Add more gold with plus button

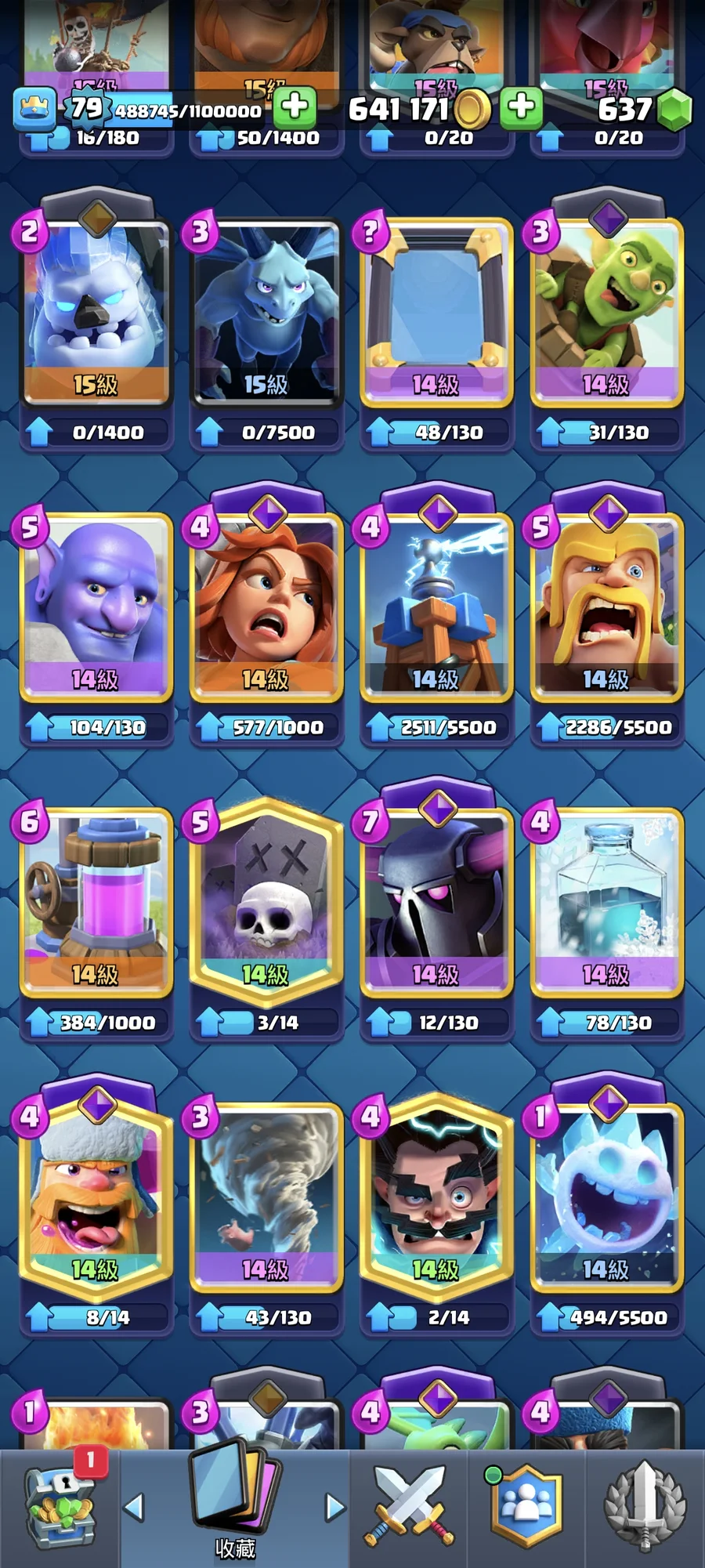(521, 107)
